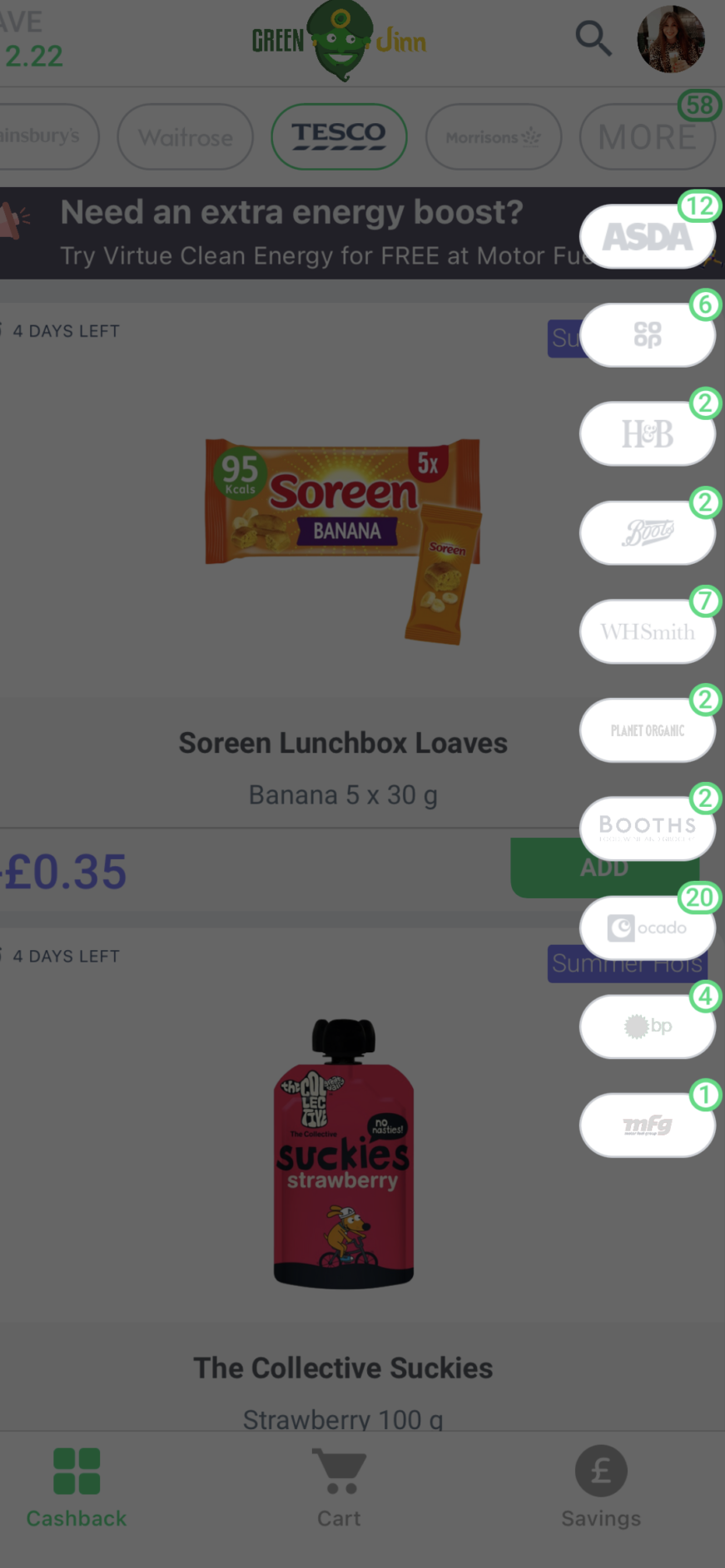Choose Booths from the store list

coord(648,829)
